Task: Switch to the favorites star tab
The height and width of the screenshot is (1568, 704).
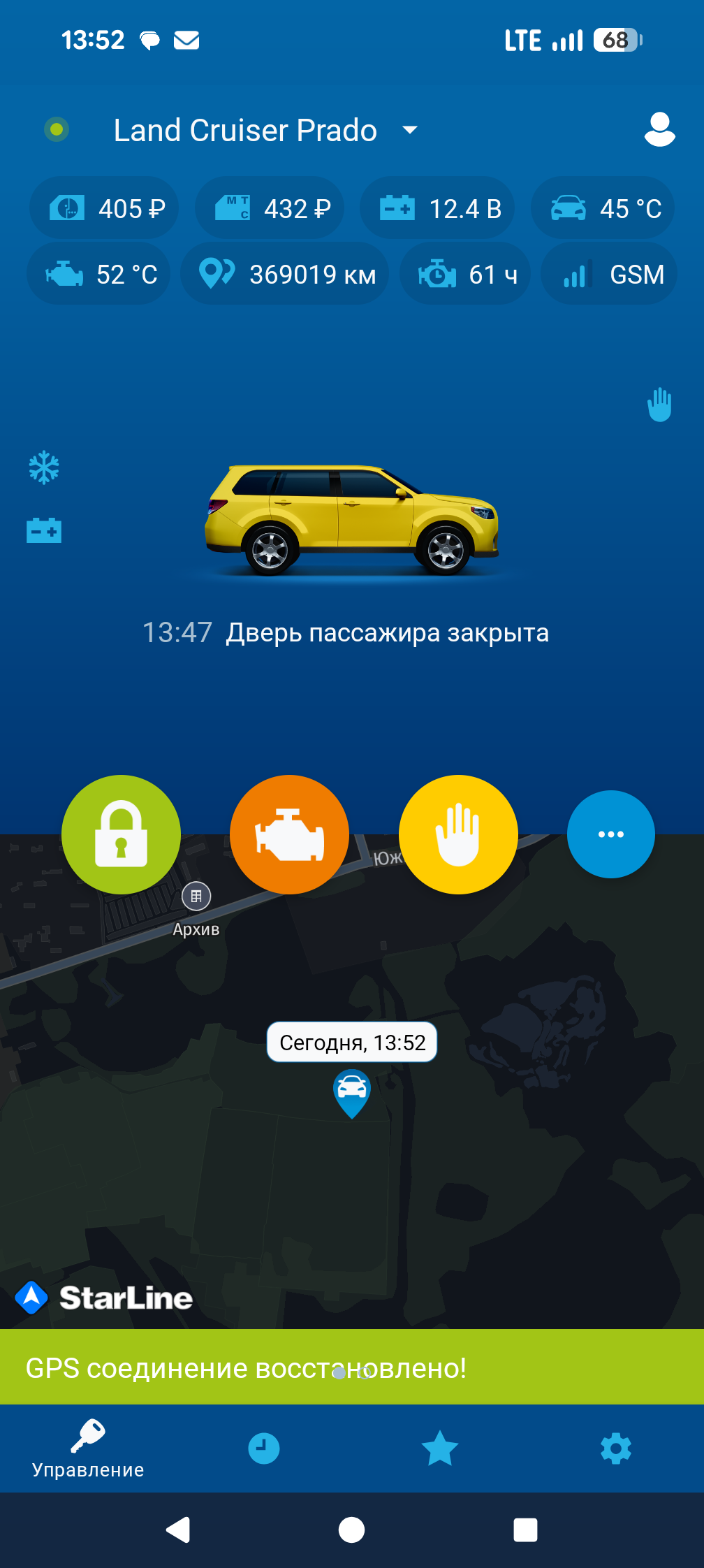Action: point(440,1448)
